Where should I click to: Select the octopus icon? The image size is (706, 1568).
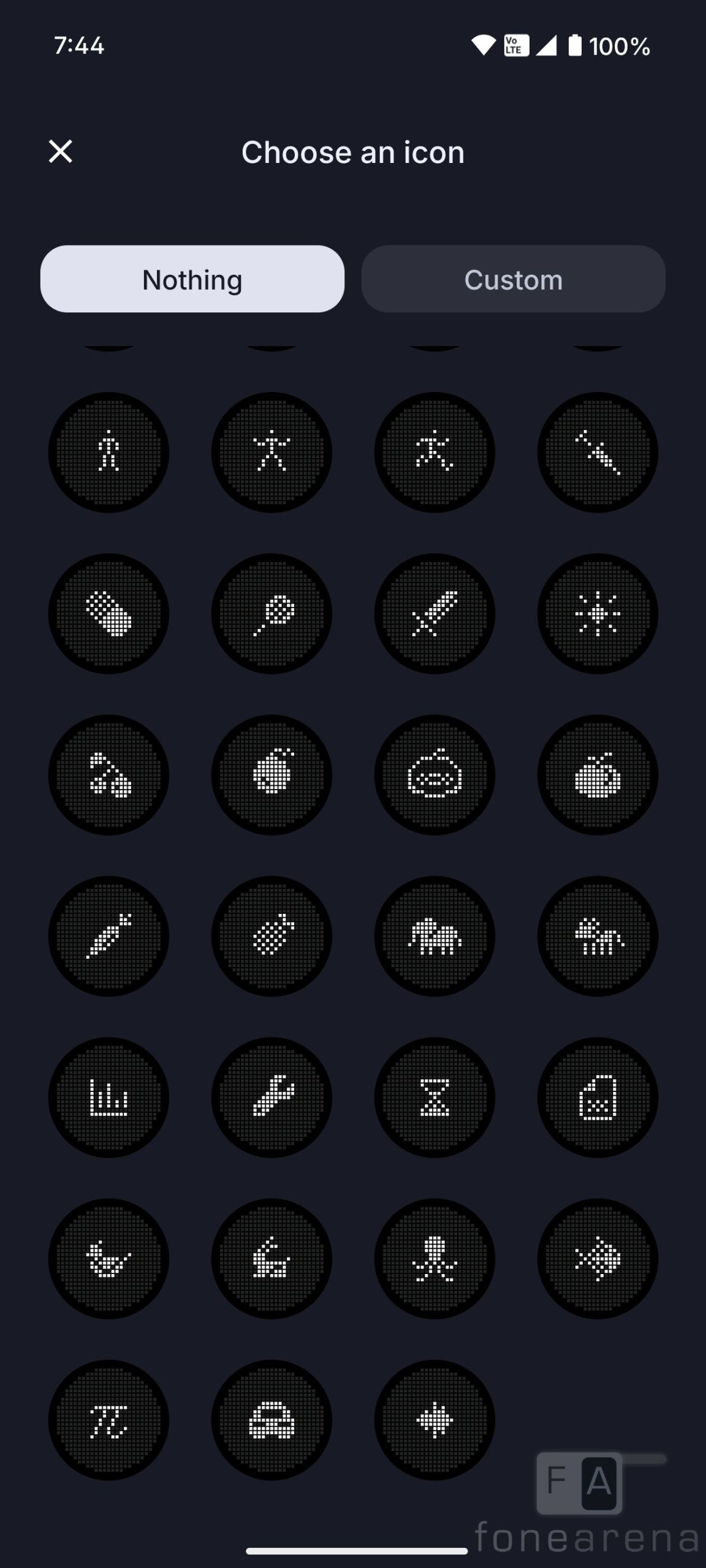click(x=435, y=1259)
